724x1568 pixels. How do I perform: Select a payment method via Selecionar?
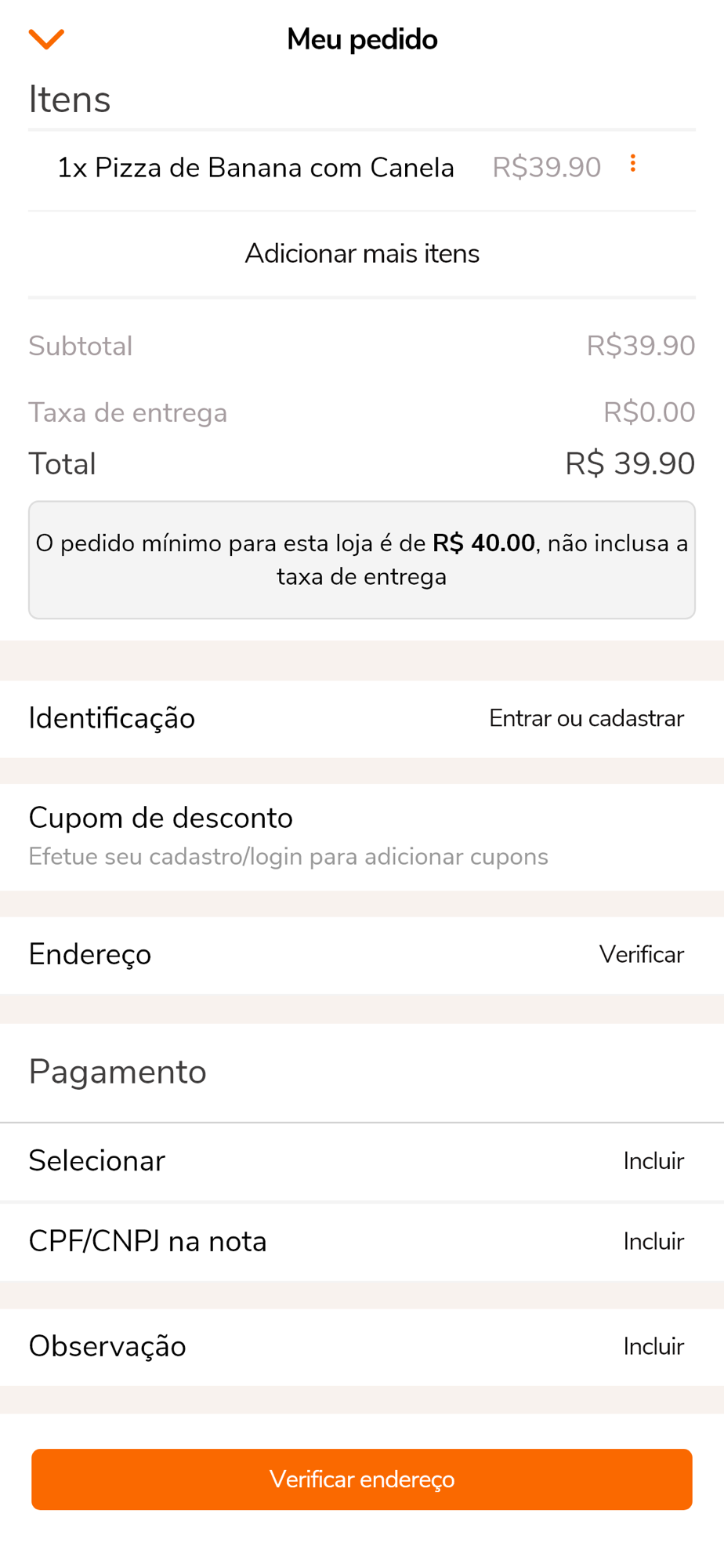pos(362,1161)
